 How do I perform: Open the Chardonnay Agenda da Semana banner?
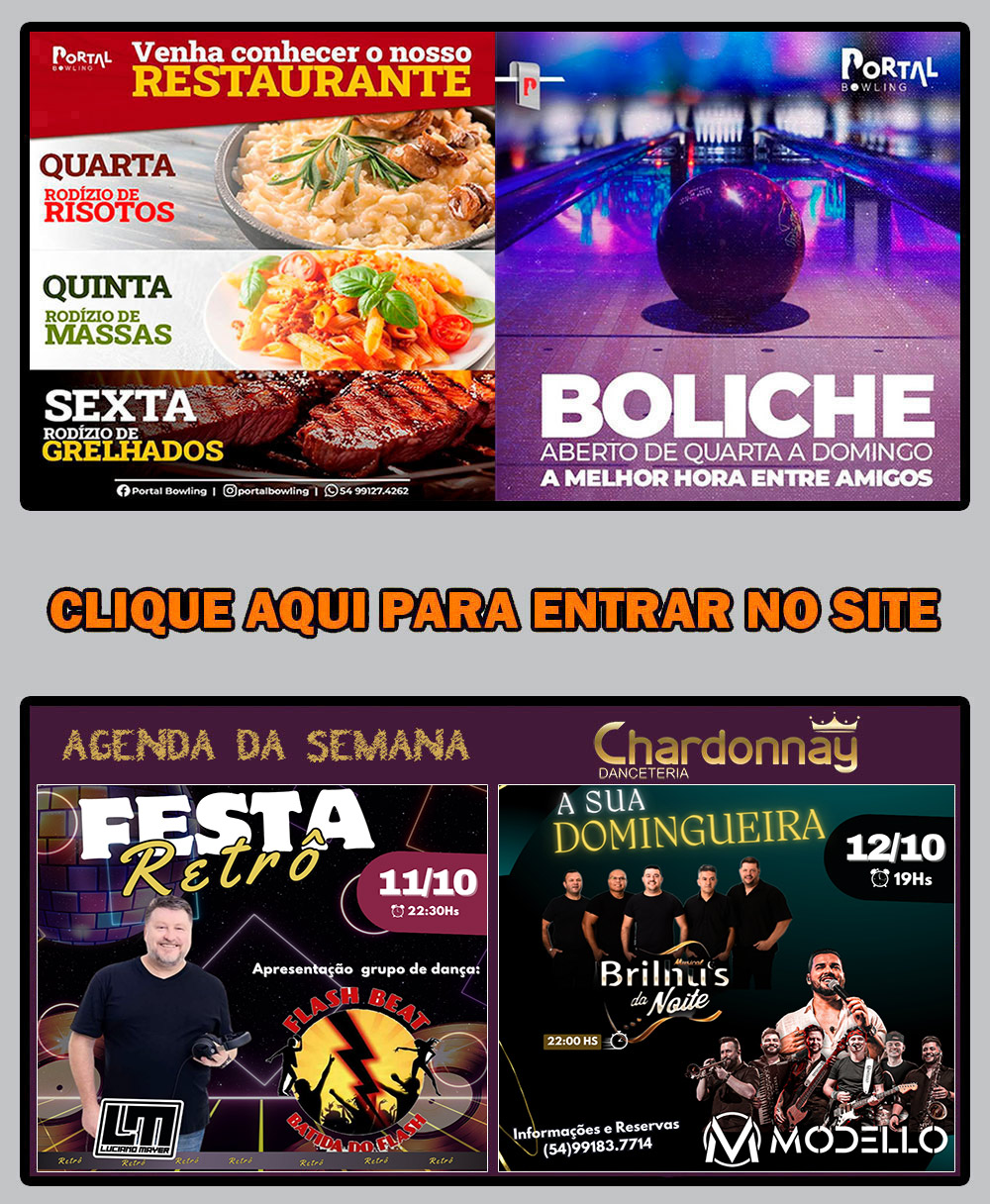tap(494, 941)
